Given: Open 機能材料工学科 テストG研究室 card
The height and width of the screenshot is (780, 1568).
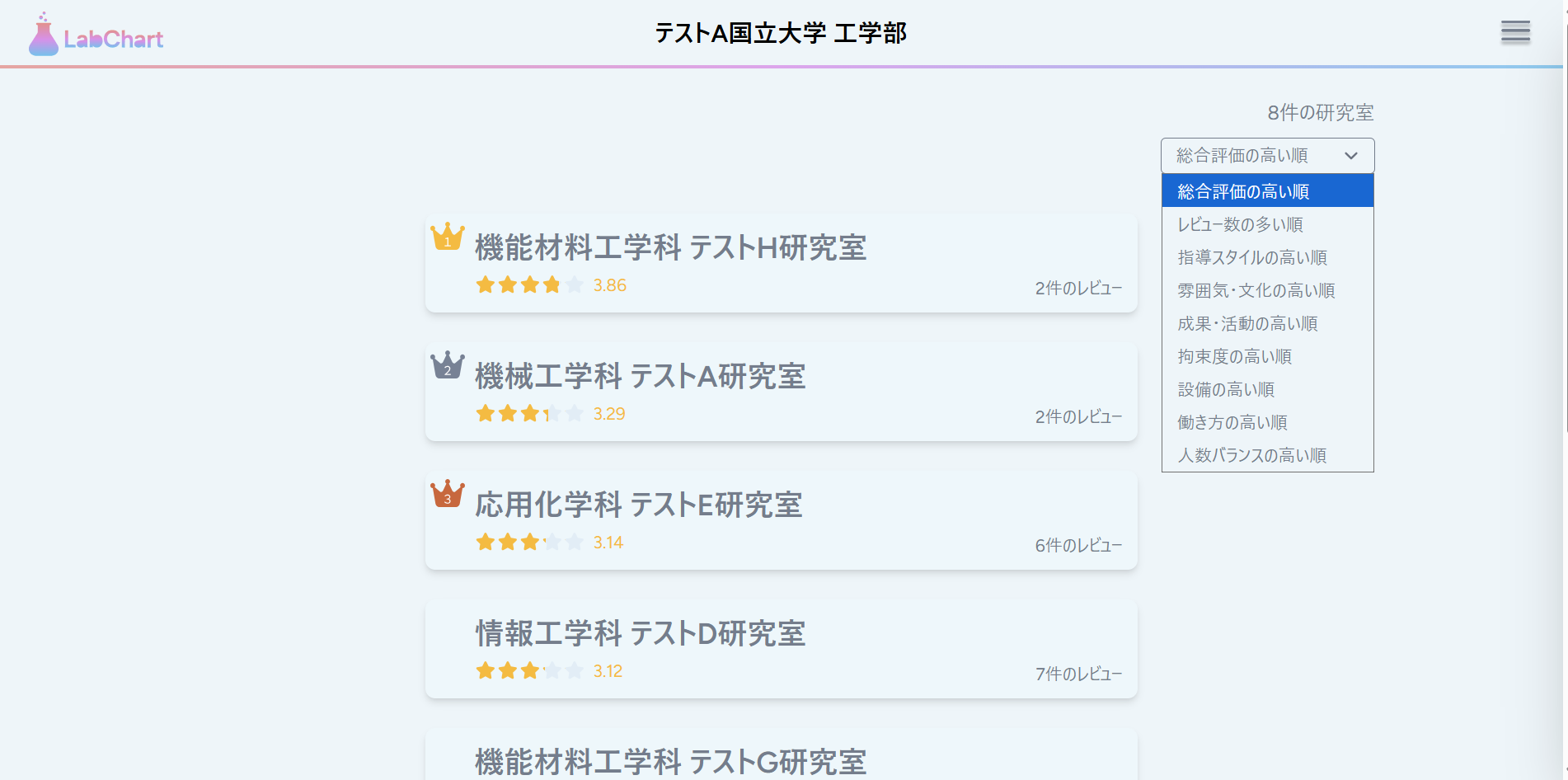Looking at the screenshot, I should [781, 760].
